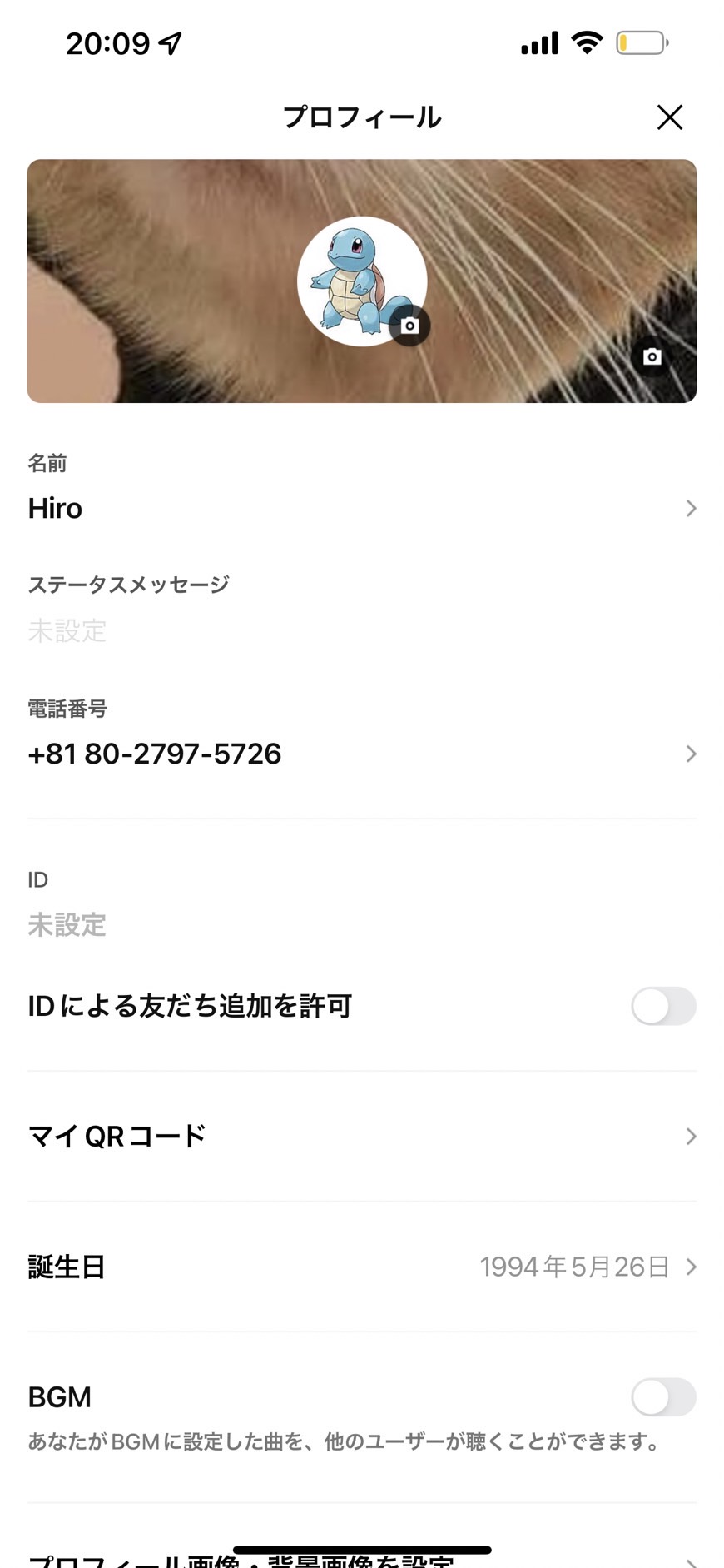Edit the name Hiro
The width and height of the screenshot is (724, 1568).
point(361,508)
